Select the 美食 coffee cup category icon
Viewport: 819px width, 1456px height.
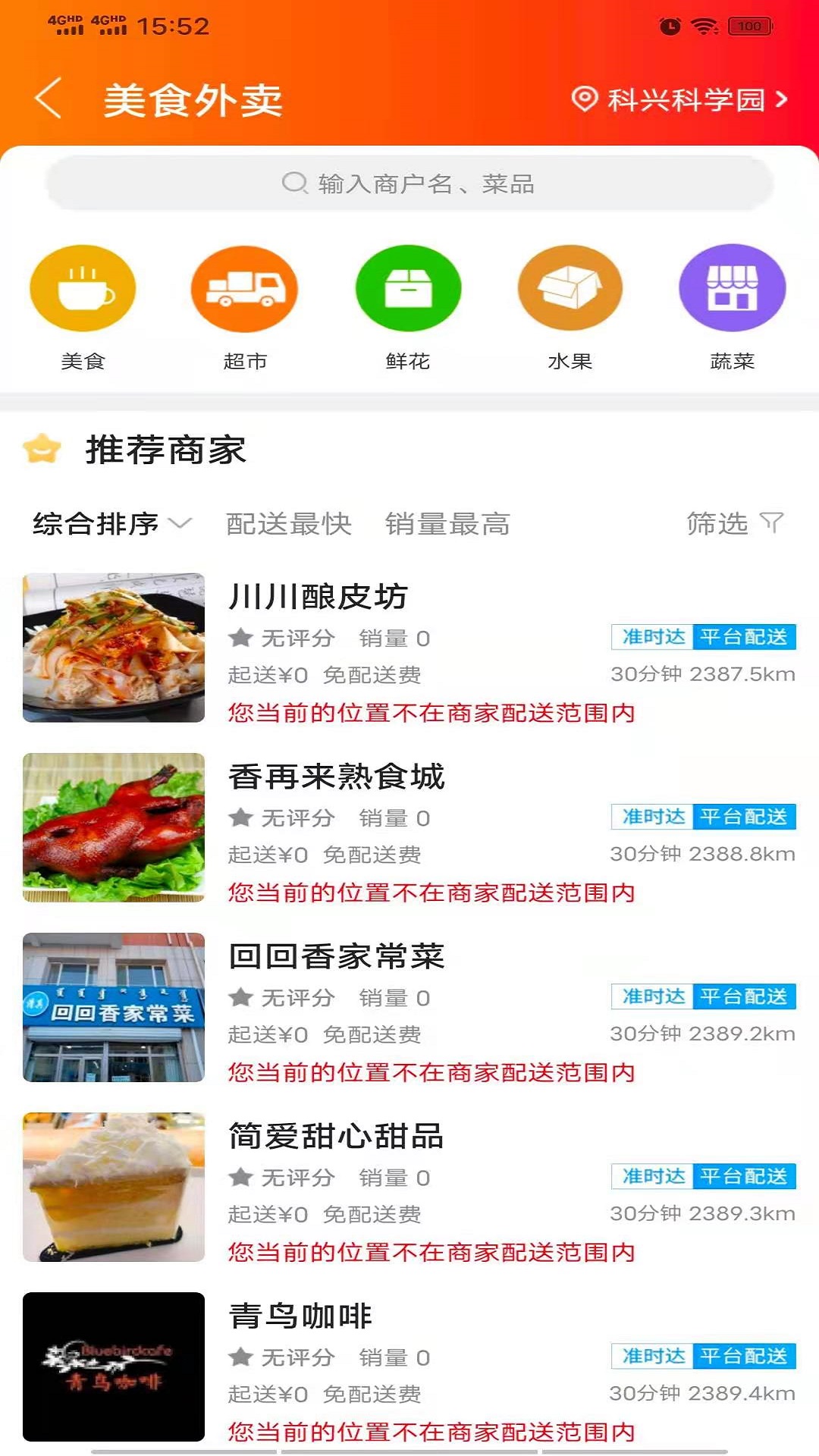(x=82, y=288)
